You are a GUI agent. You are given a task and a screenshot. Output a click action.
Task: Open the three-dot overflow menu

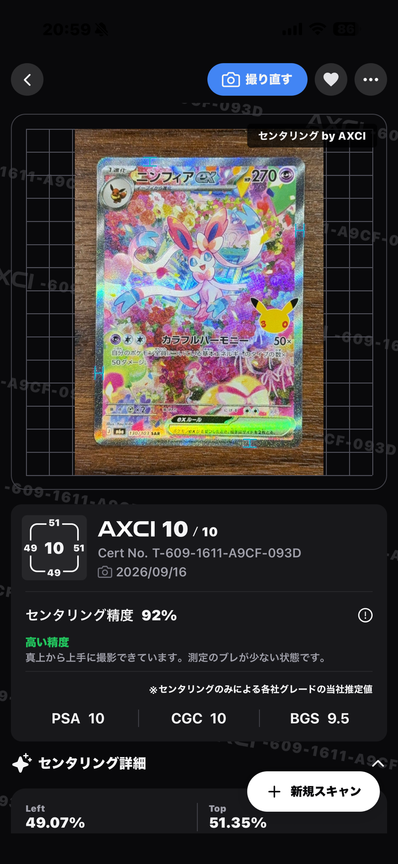(370, 80)
